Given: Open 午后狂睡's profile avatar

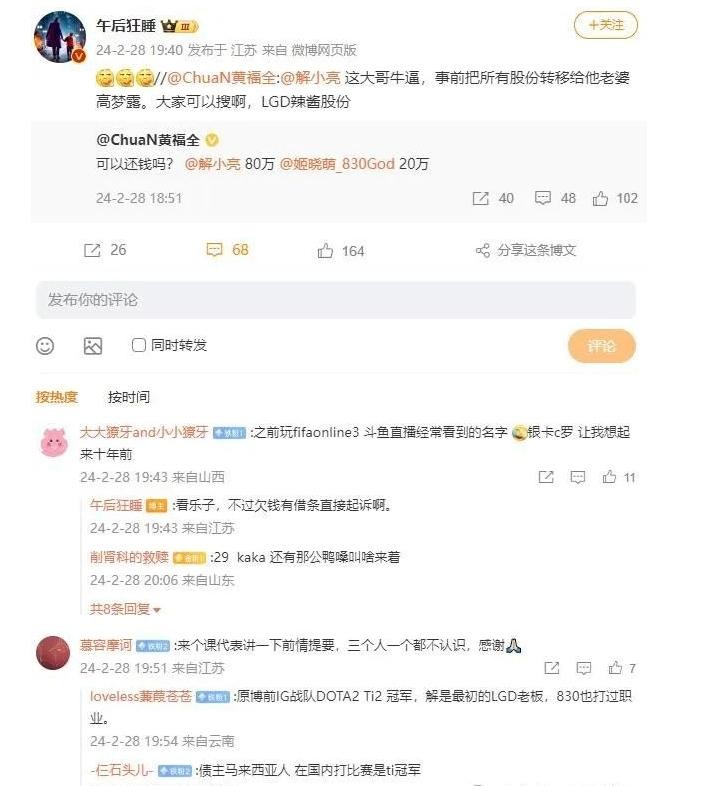Looking at the screenshot, I should [x=58, y=38].
